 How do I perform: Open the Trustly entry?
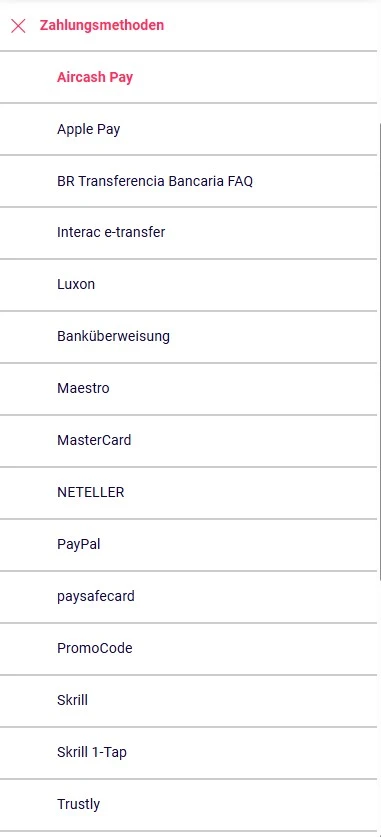[x=188, y=804]
